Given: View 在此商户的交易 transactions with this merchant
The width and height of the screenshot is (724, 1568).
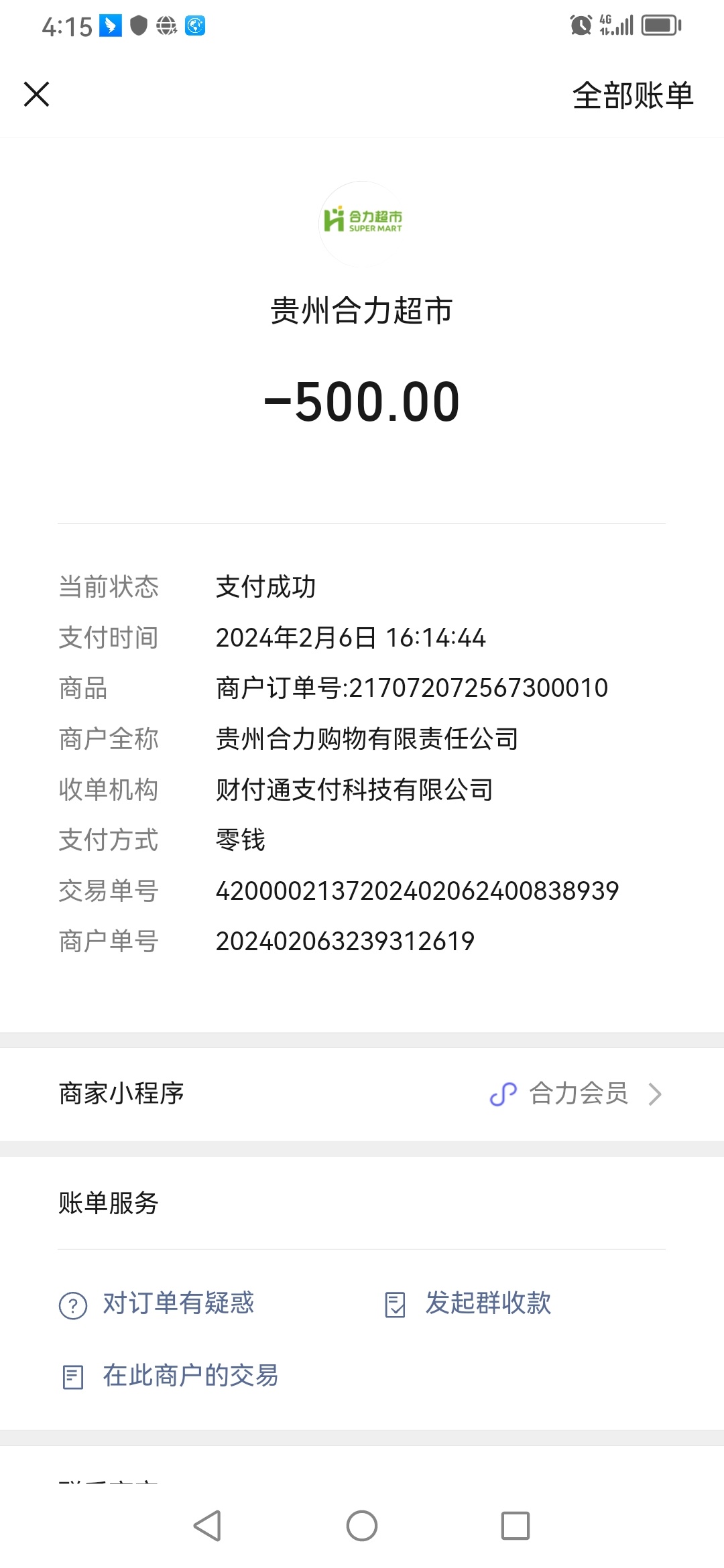Looking at the screenshot, I should tap(189, 1376).
